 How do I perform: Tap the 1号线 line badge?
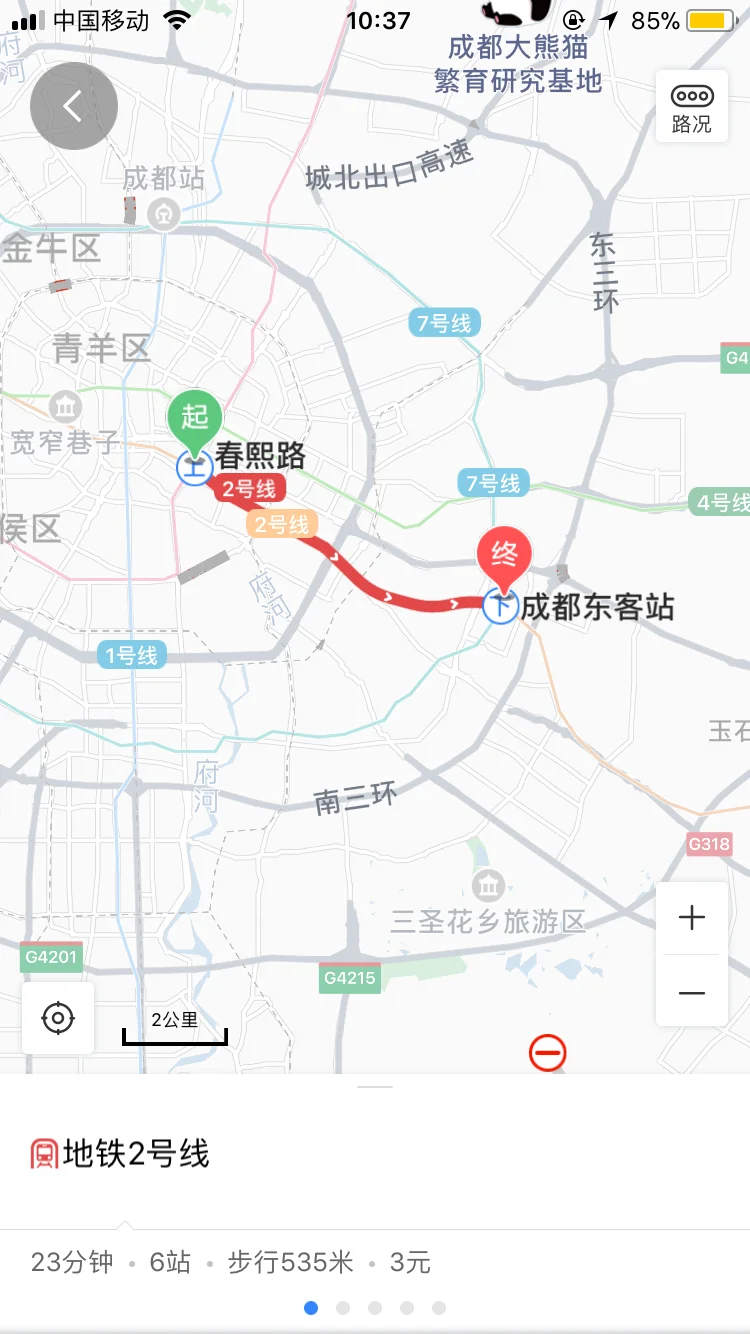click(131, 655)
